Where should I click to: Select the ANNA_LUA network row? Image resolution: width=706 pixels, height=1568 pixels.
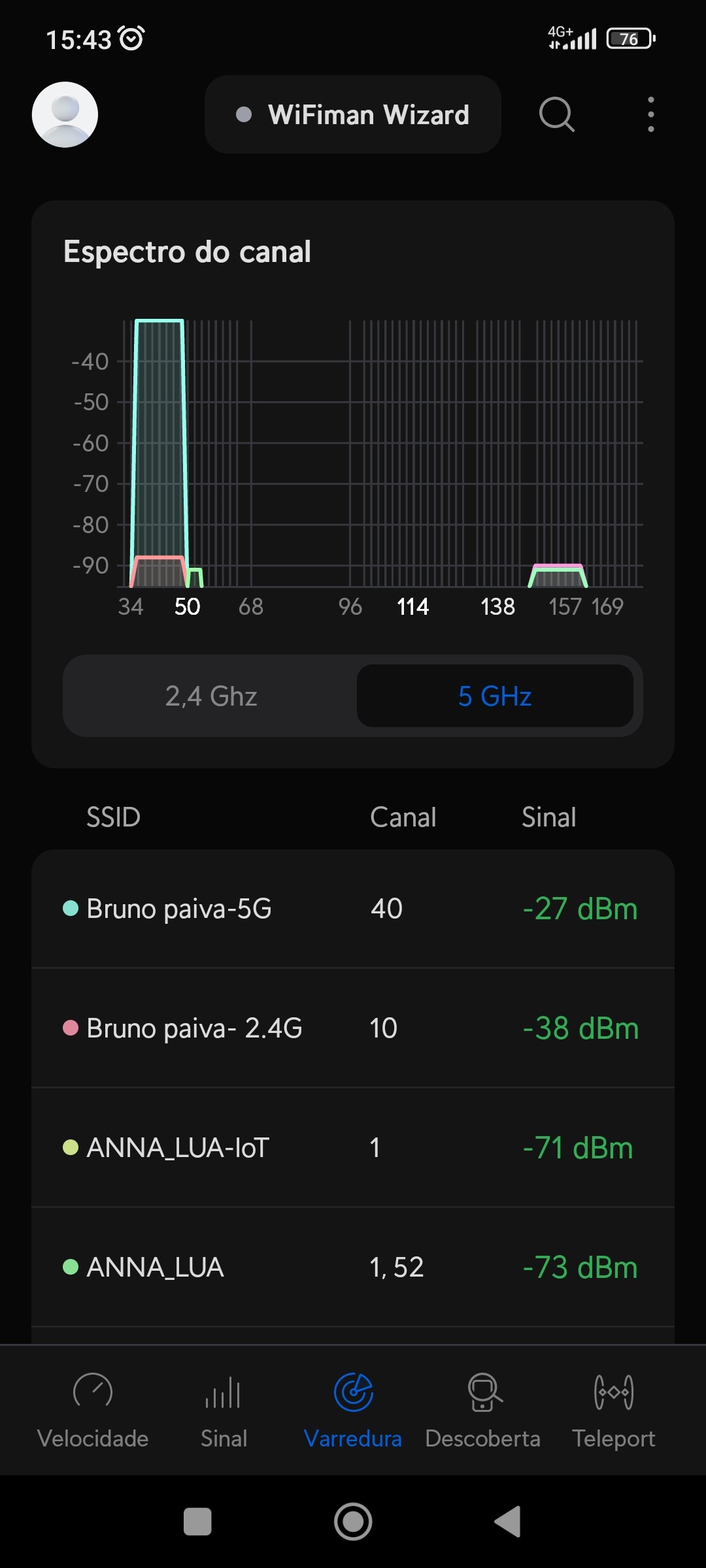coord(353,1267)
